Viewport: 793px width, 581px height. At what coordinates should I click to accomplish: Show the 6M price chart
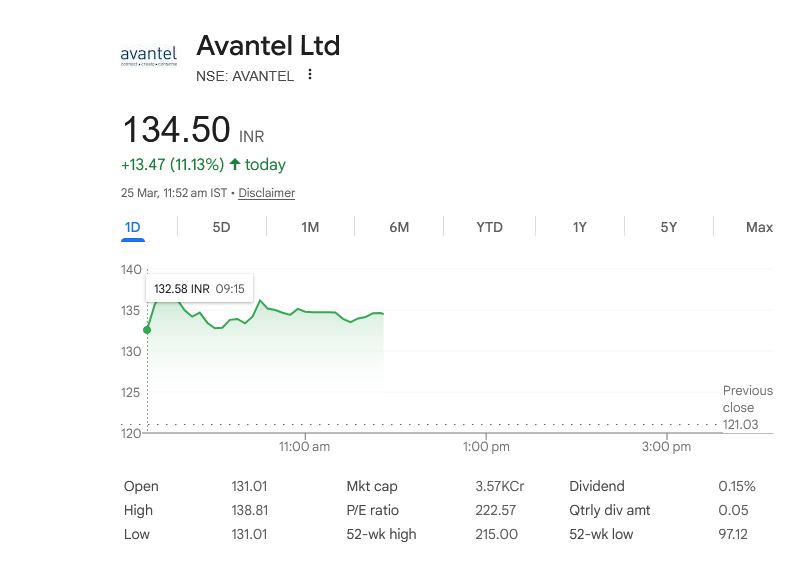click(399, 227)
